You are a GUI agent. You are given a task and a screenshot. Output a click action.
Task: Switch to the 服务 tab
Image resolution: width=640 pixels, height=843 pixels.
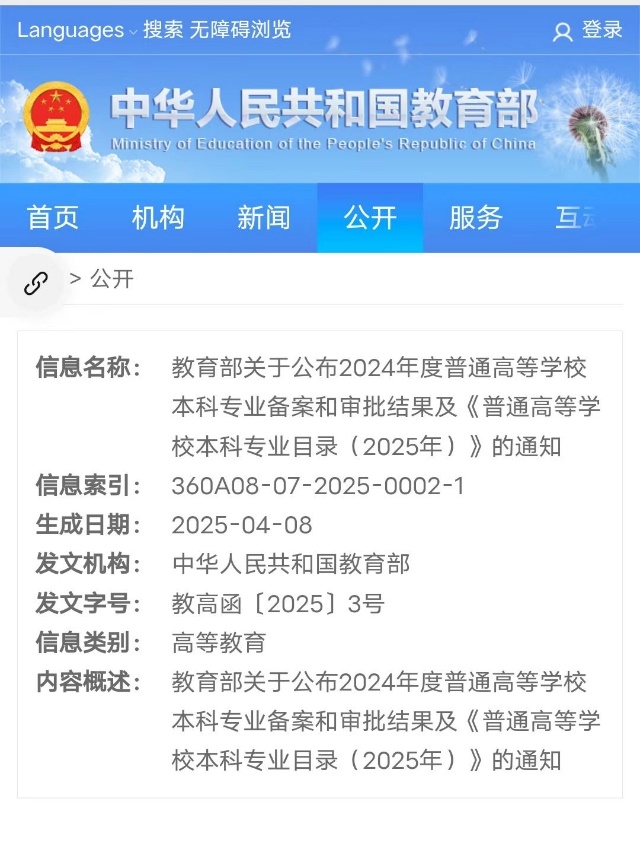pyautogui.click(x=476, y=217)
